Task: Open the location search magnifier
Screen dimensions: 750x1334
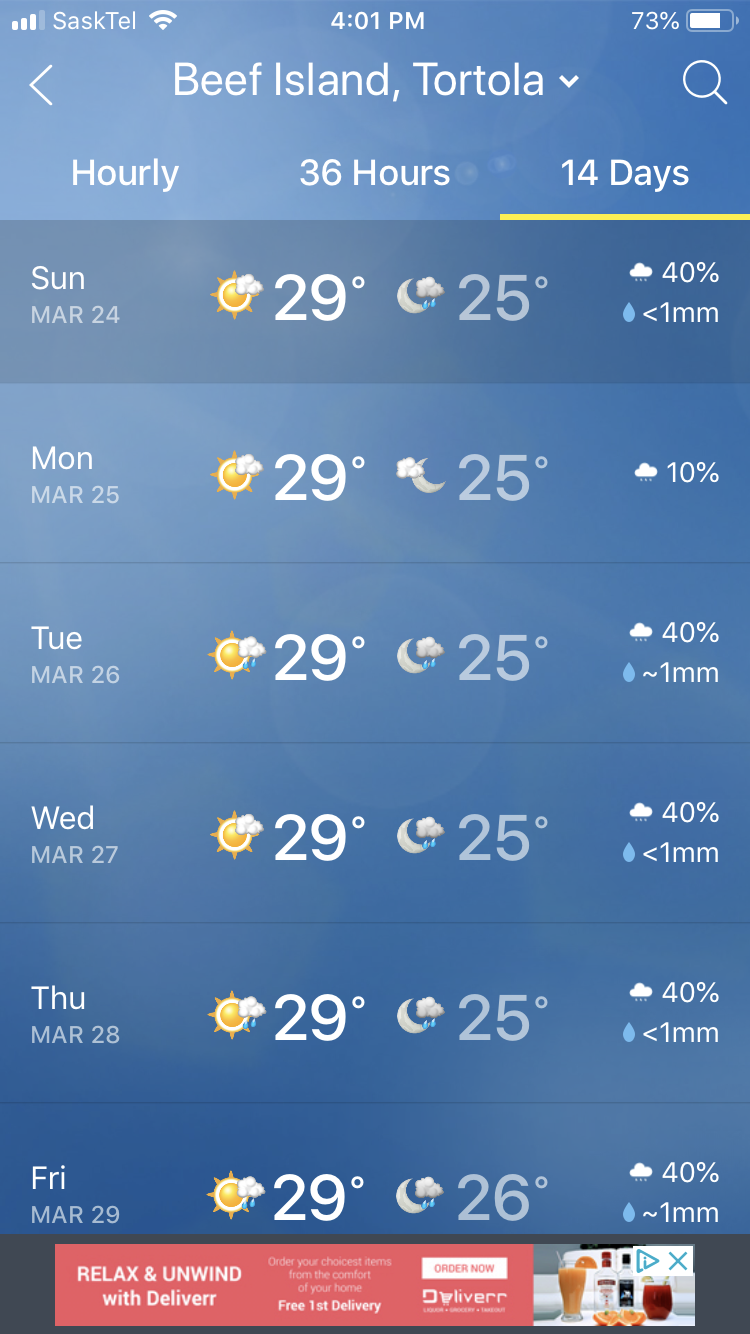Action: pos(704,83)
